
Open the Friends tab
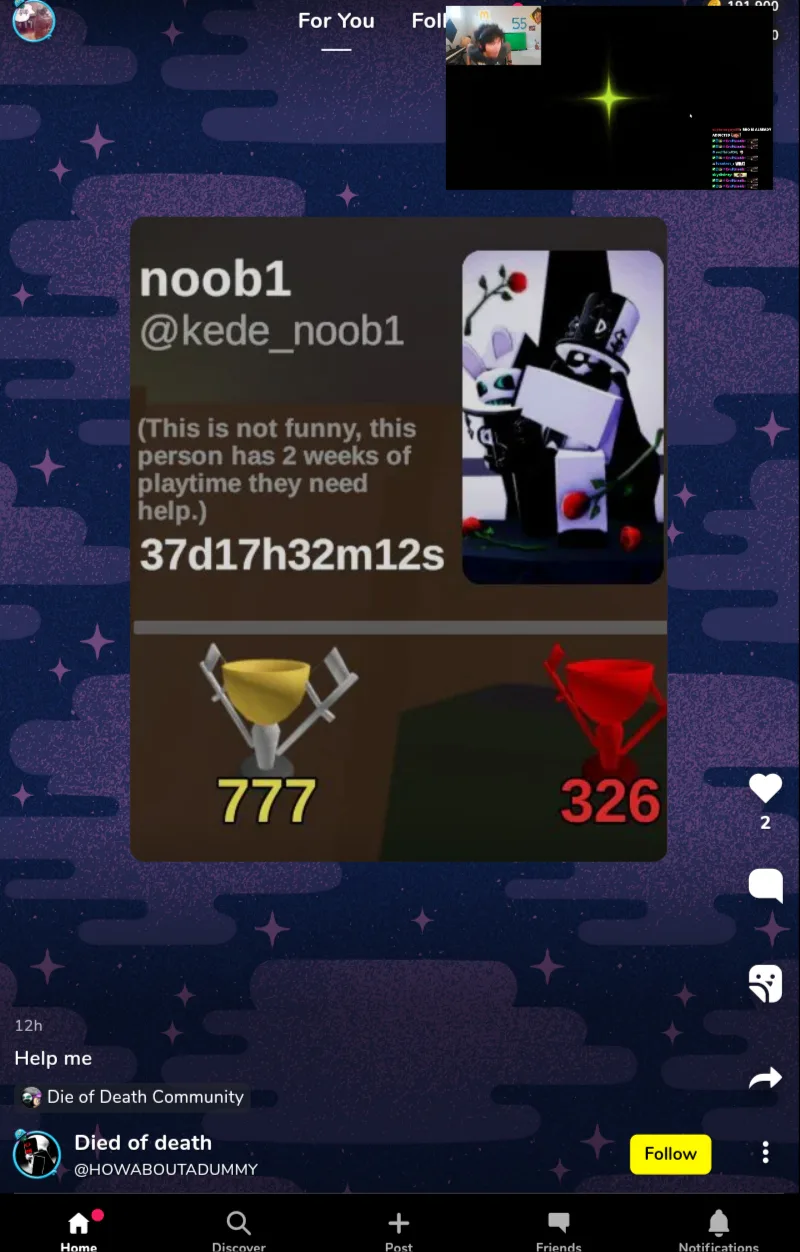(558, 1230)
